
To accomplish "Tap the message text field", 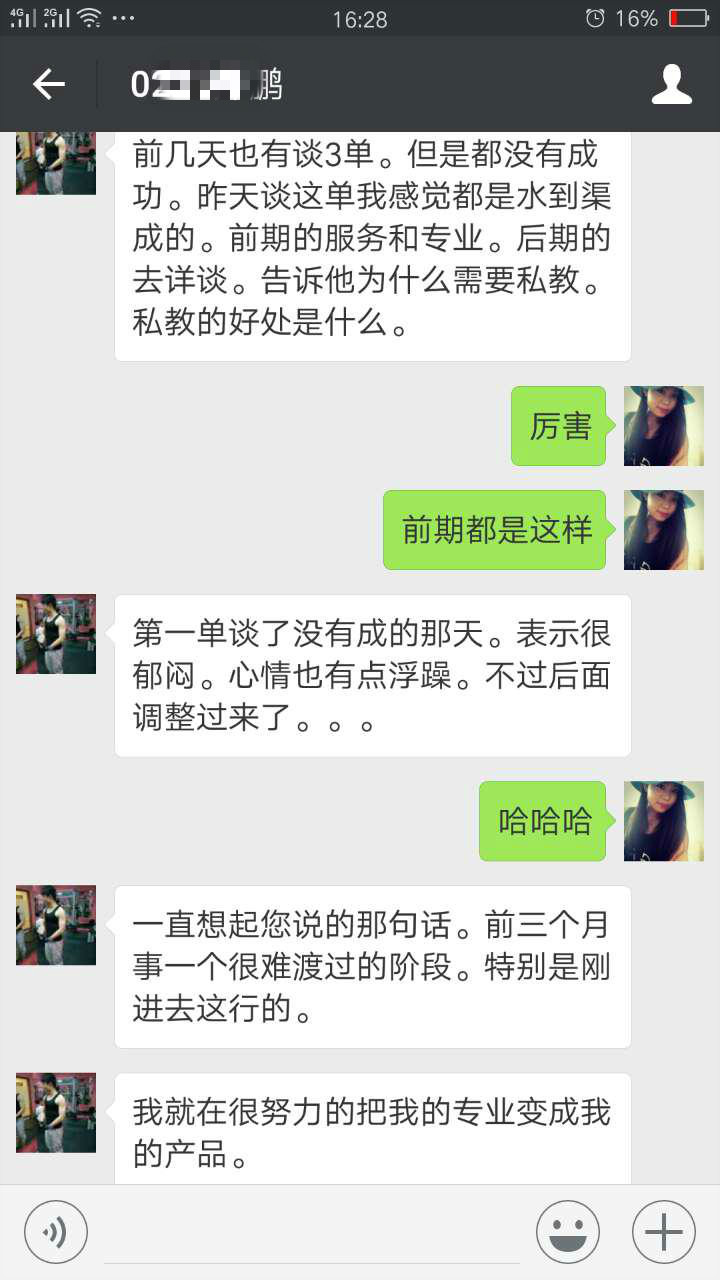I will pyautogui.click(x=310, y=1232).
